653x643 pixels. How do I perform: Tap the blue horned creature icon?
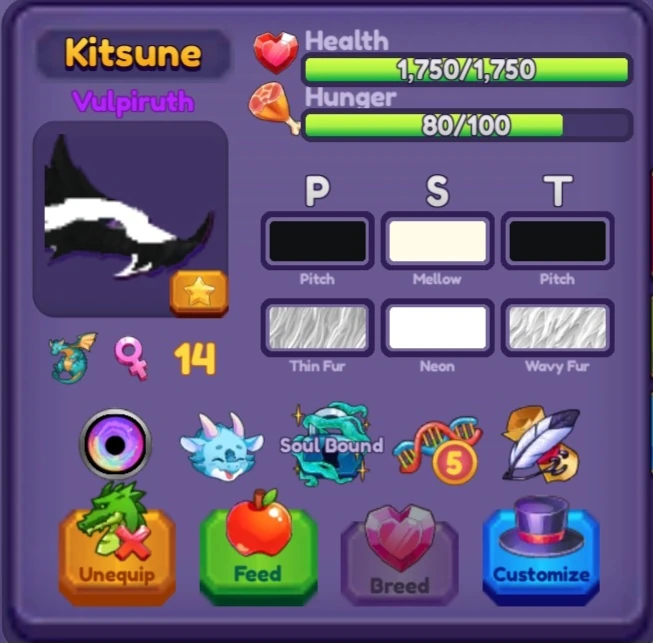(x=220, y=445)
